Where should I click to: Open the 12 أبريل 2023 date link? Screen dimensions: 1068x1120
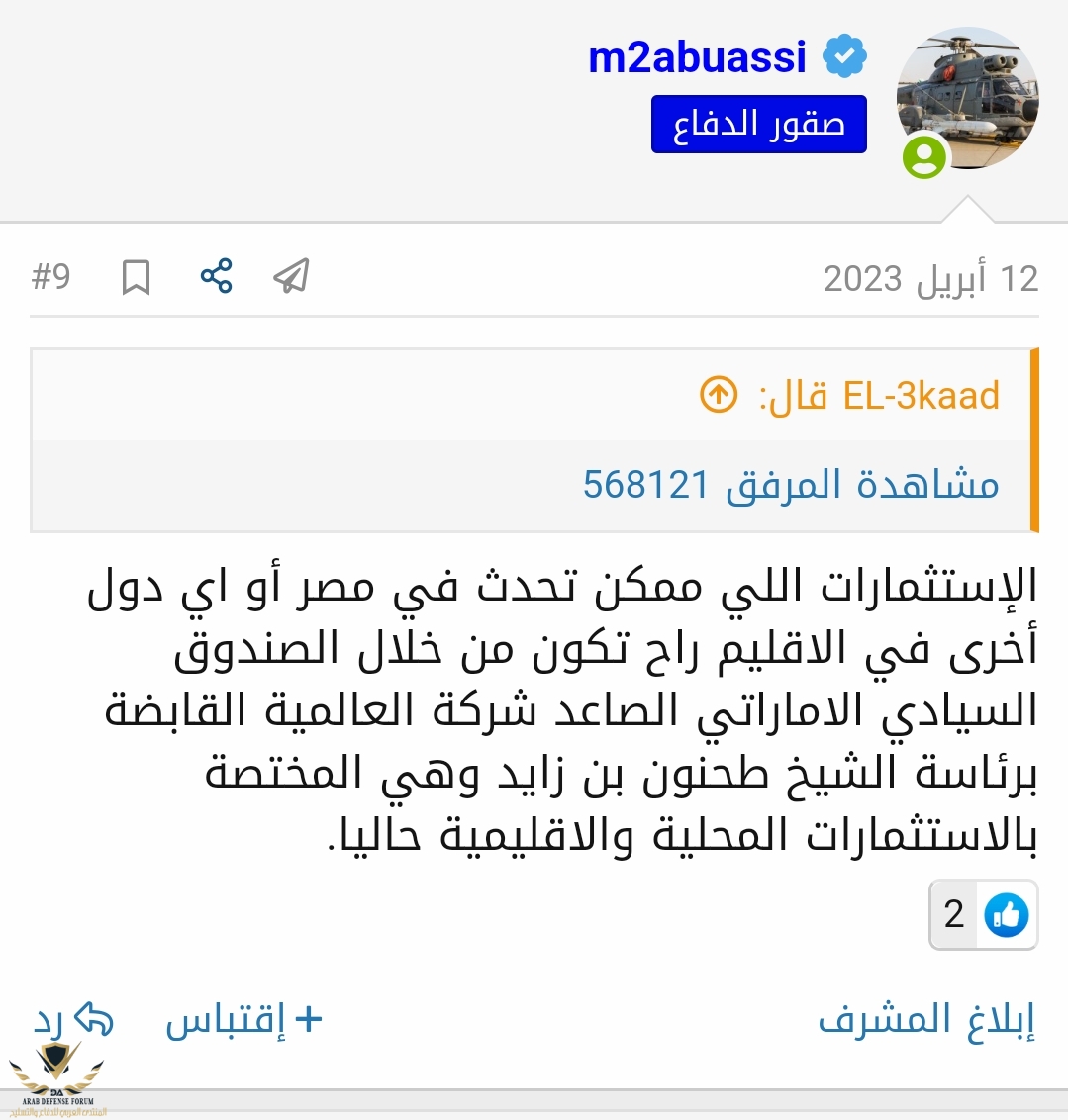click(930, 279)
